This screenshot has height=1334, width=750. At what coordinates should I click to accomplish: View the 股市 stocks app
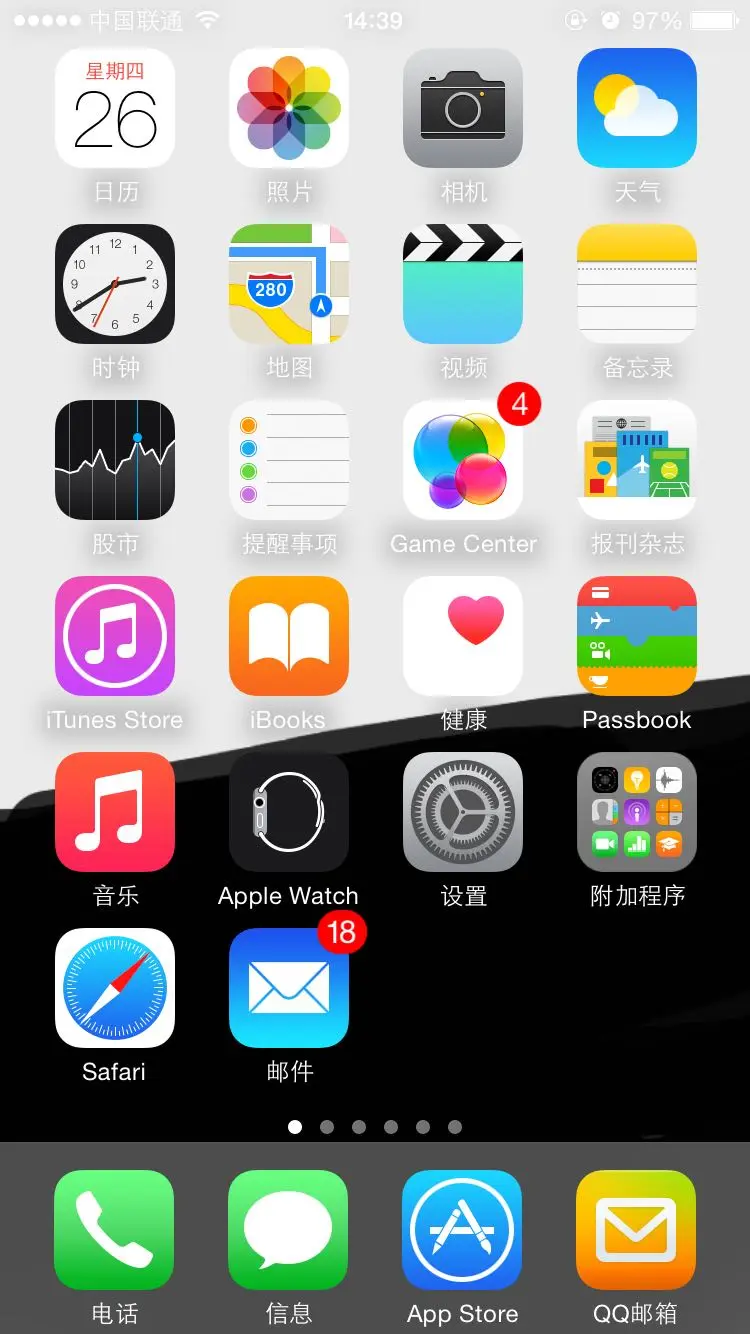(x=115, y=460)
